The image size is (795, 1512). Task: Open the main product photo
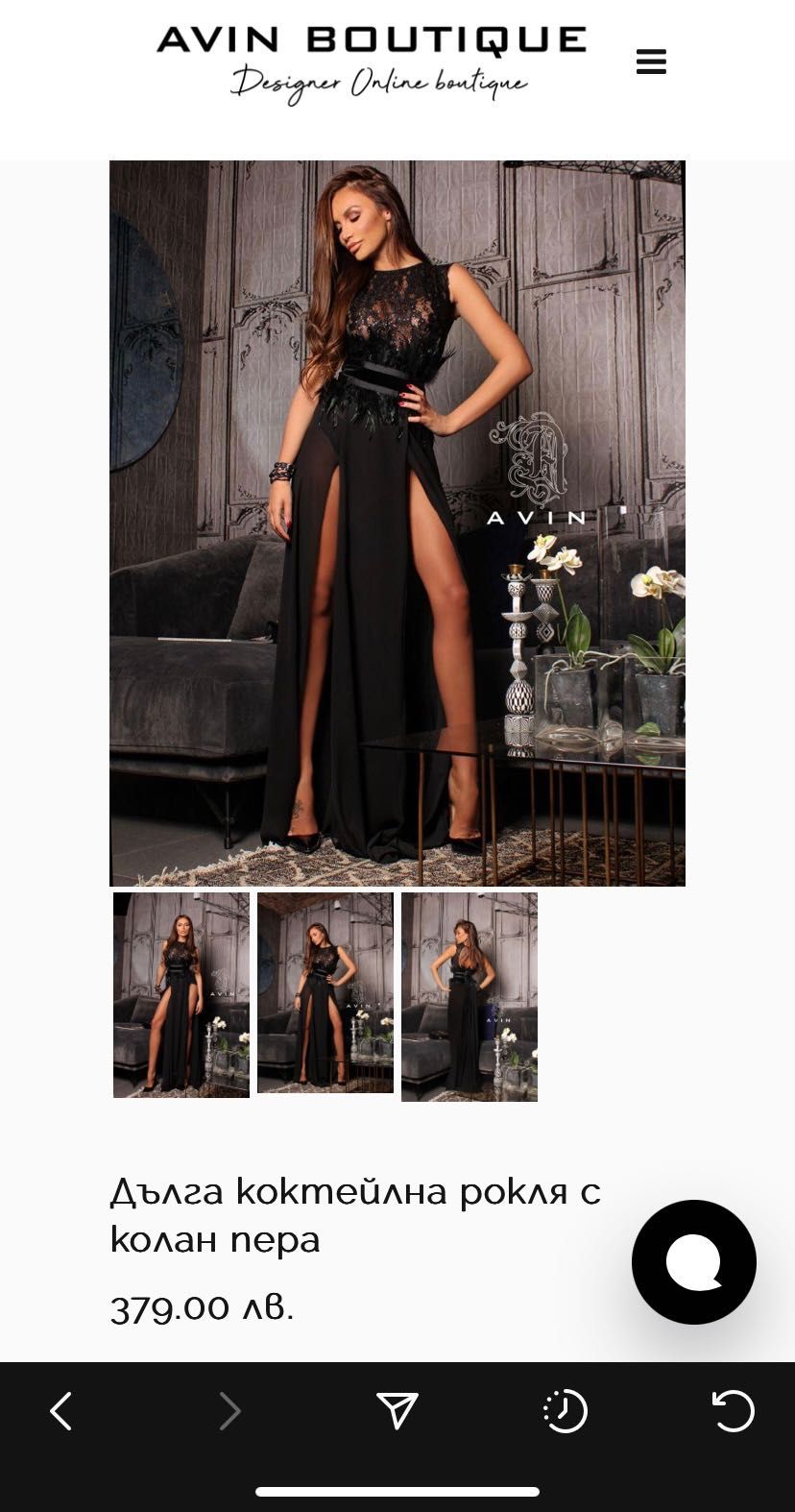(397, 523)
